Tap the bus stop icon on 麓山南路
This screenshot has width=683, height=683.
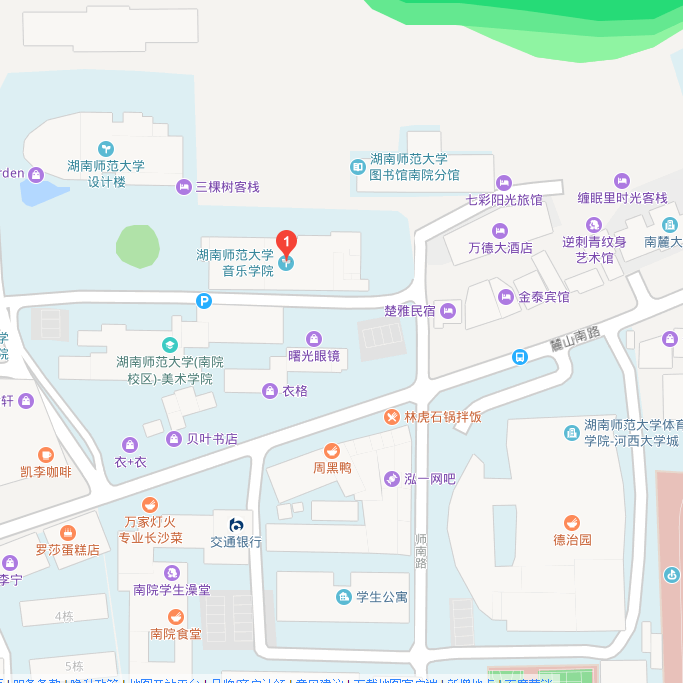pos(520,357)
